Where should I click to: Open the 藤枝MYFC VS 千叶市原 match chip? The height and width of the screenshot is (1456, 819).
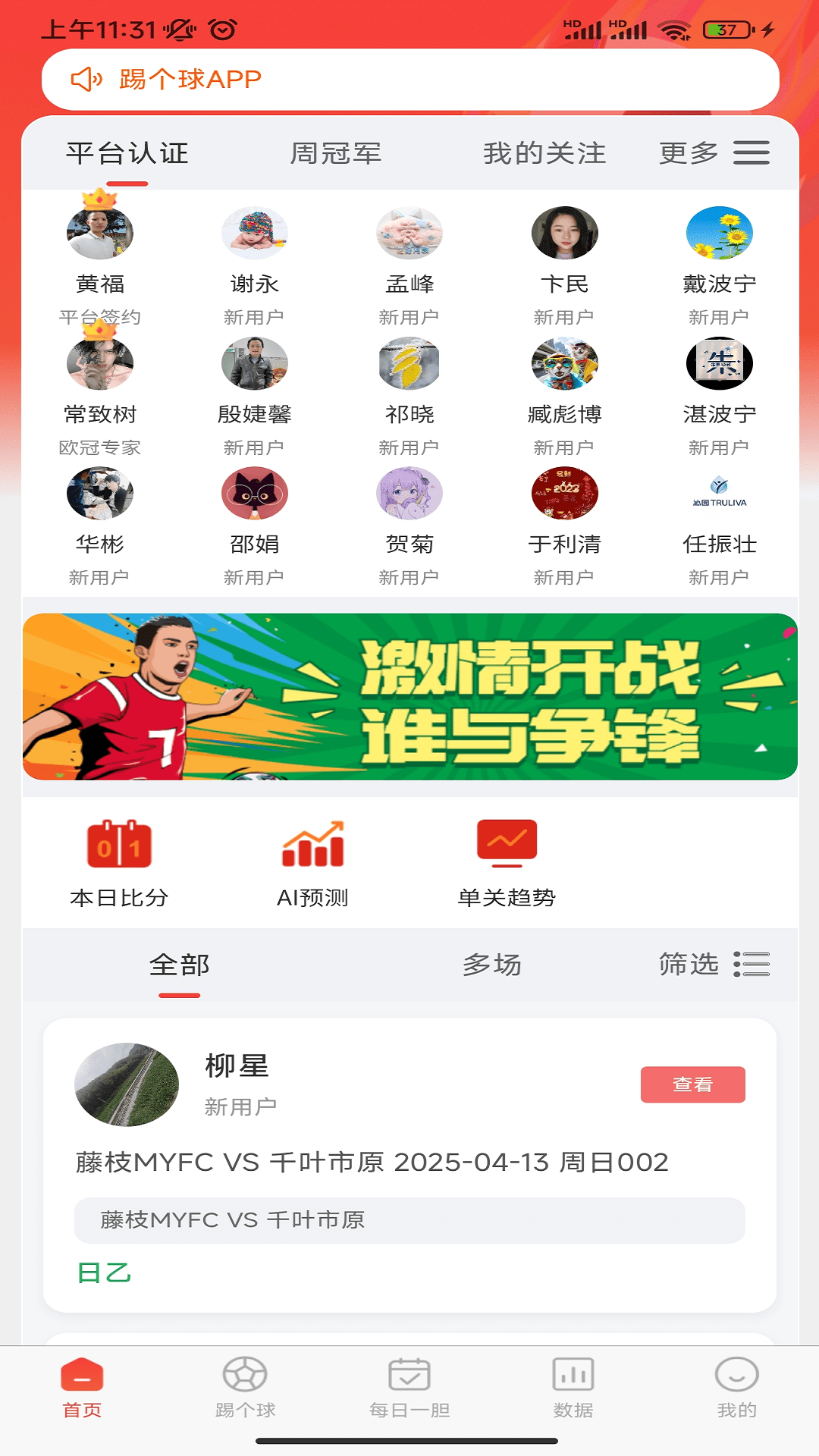point(409,1220)
